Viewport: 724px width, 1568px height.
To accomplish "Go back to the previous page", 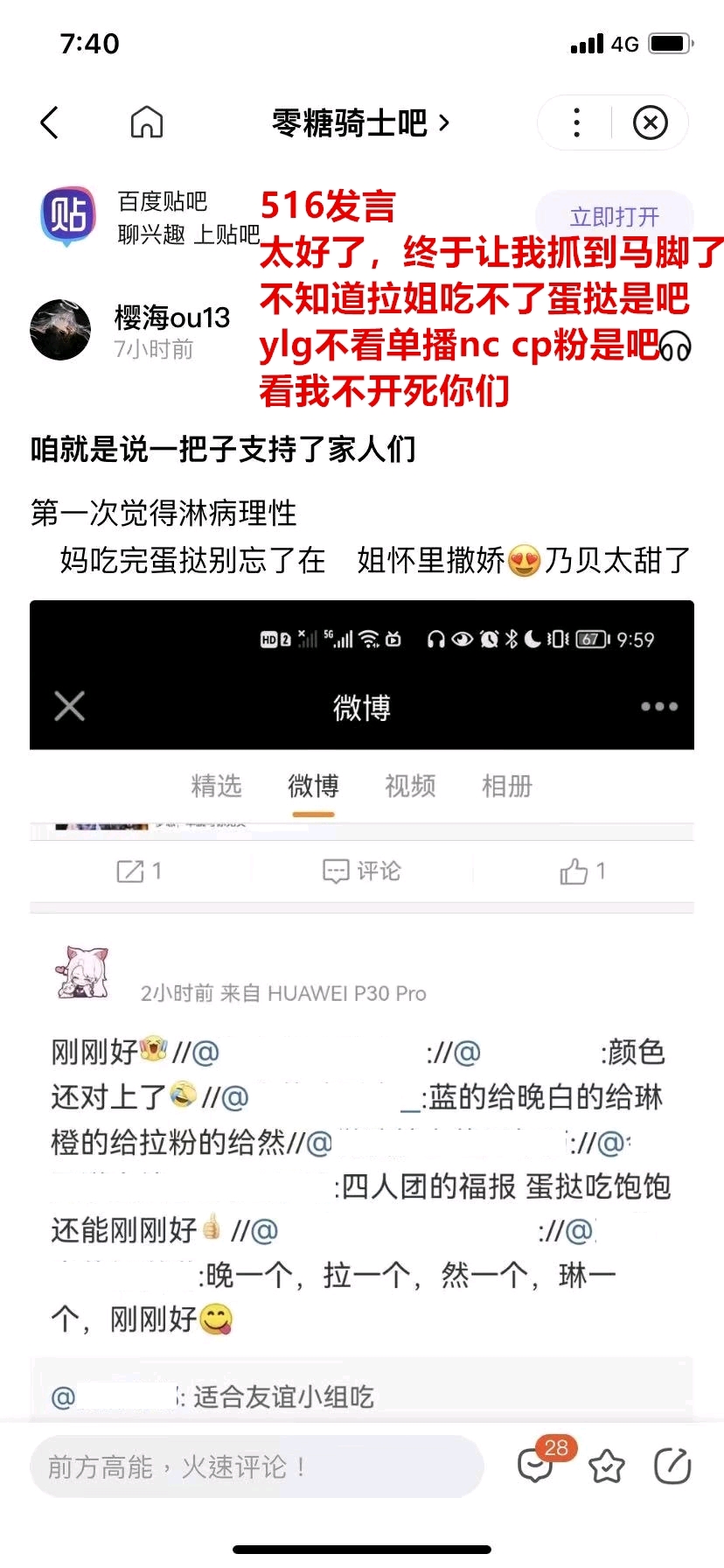I will pos(50,122).
